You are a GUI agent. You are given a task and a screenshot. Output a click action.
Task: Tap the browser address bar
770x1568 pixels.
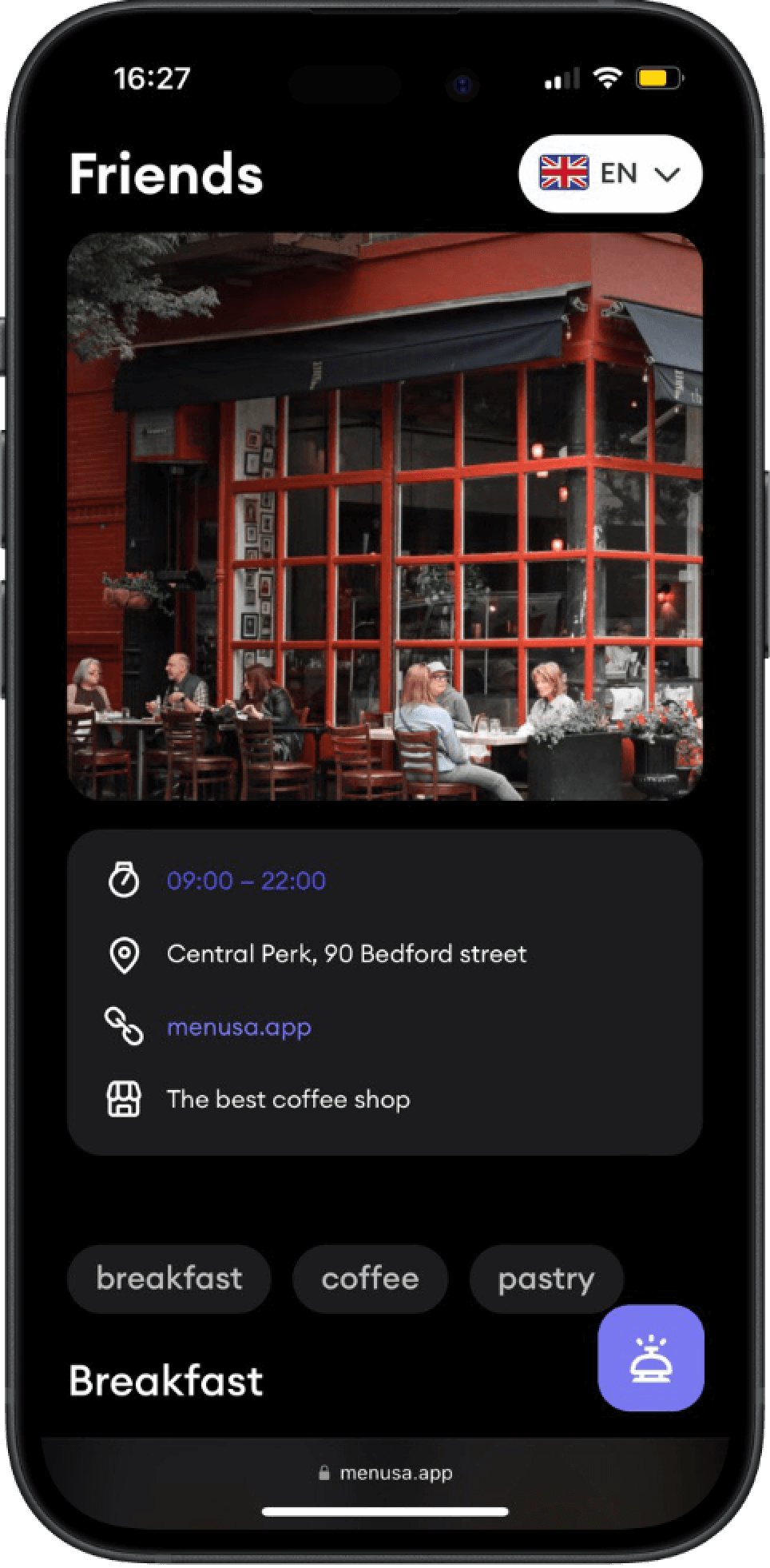click(386, 1472)
